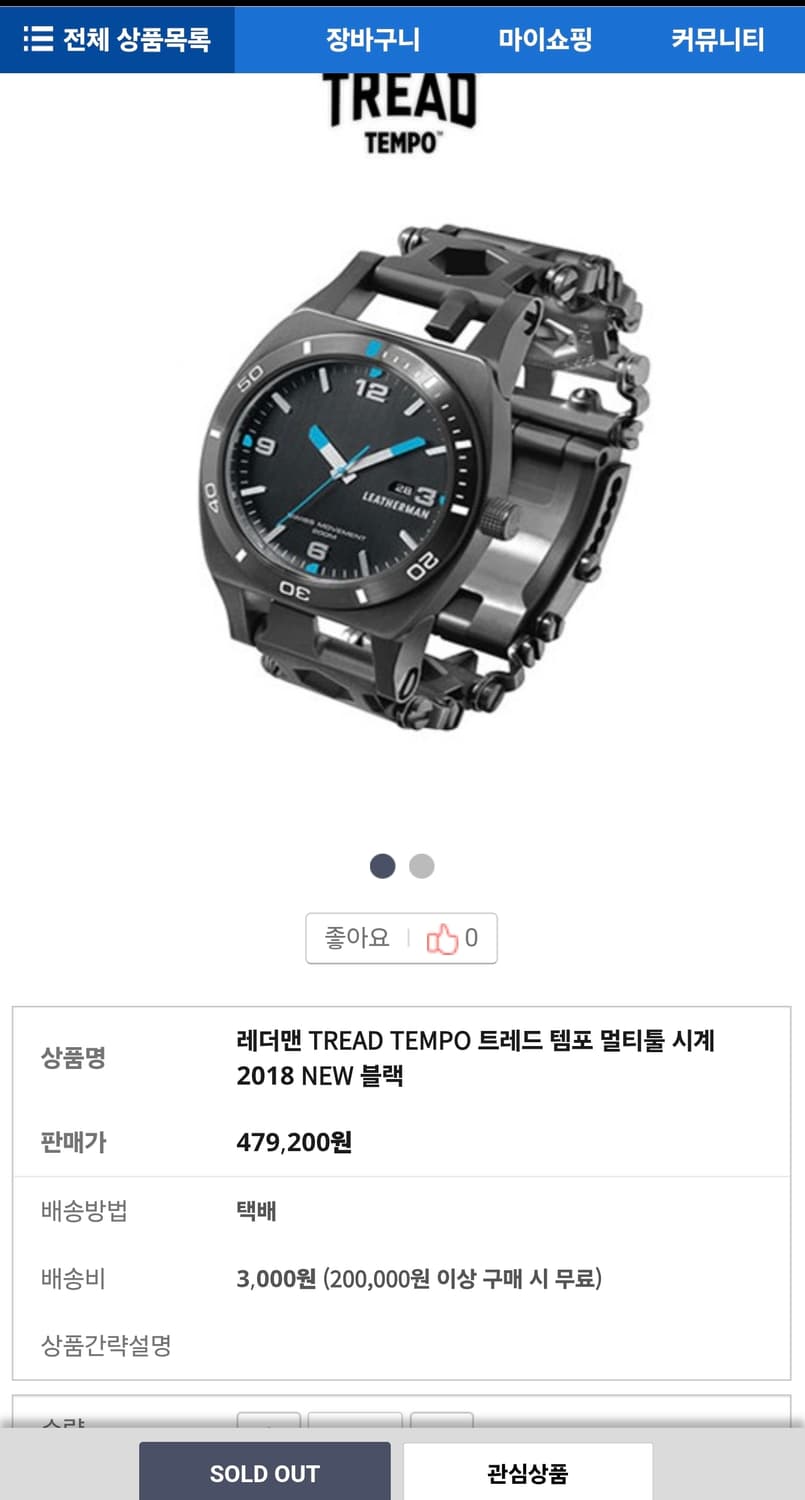This screenshot has width=805, height=1500.
Task: Click the hamburger list icon beside 전체 상품목록
Action: click(37, 40)
